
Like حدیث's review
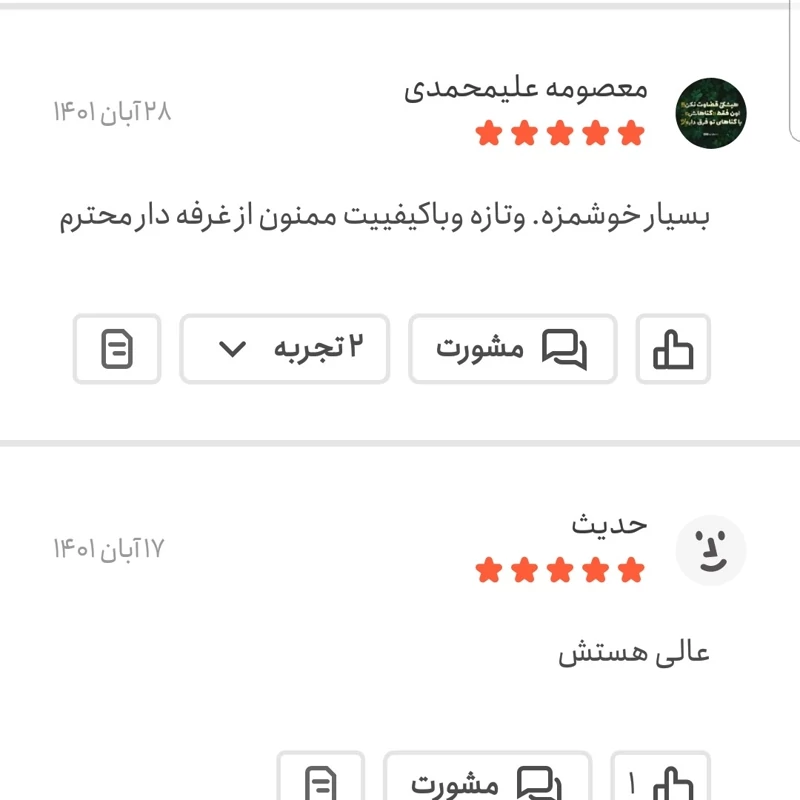(x=661, y=781)
